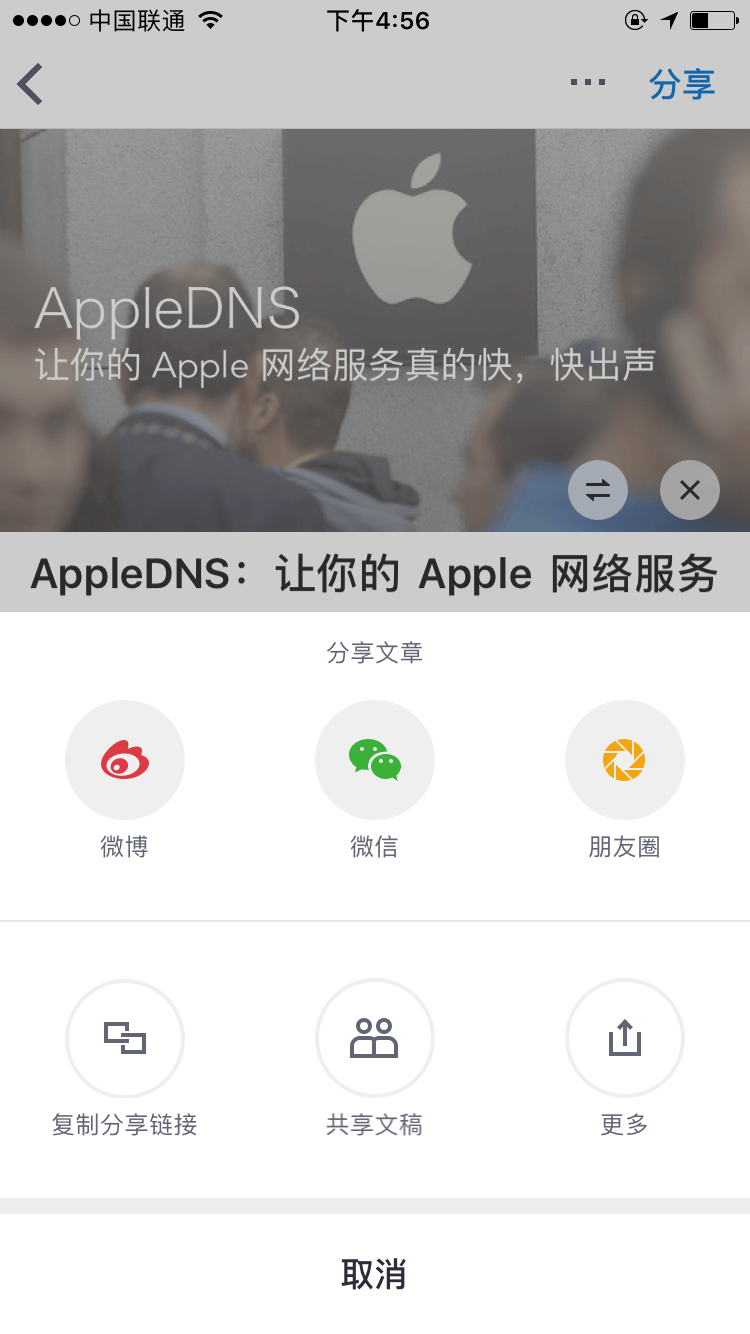Open the three-dot overflow menu
750x1334 pixels.
(x=588, y=83)
